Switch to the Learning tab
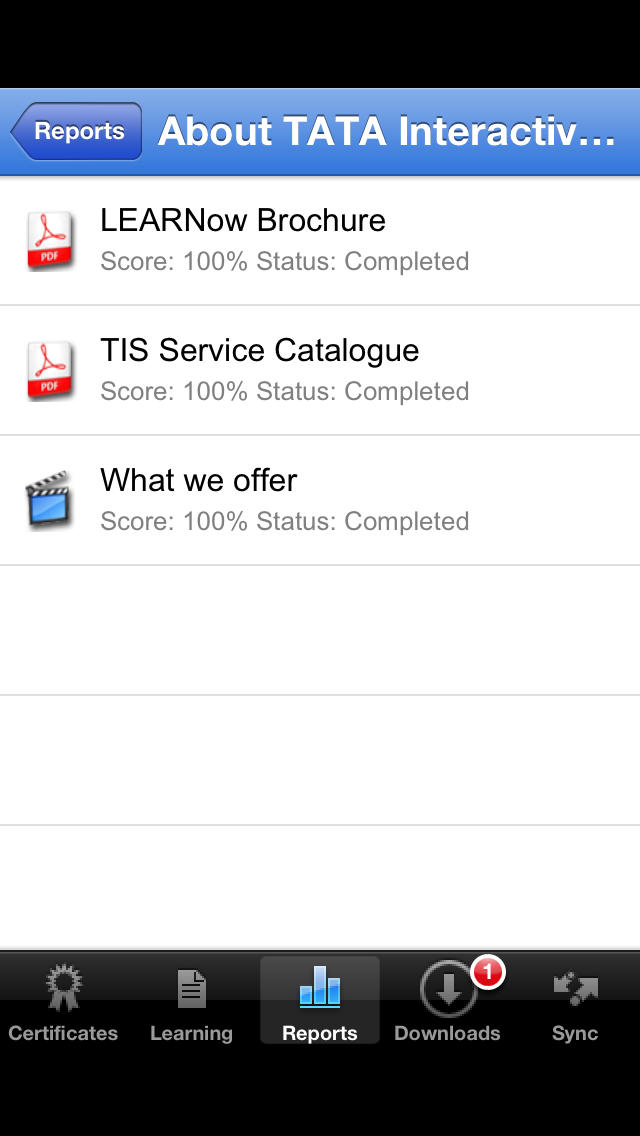 (191, 1001)
